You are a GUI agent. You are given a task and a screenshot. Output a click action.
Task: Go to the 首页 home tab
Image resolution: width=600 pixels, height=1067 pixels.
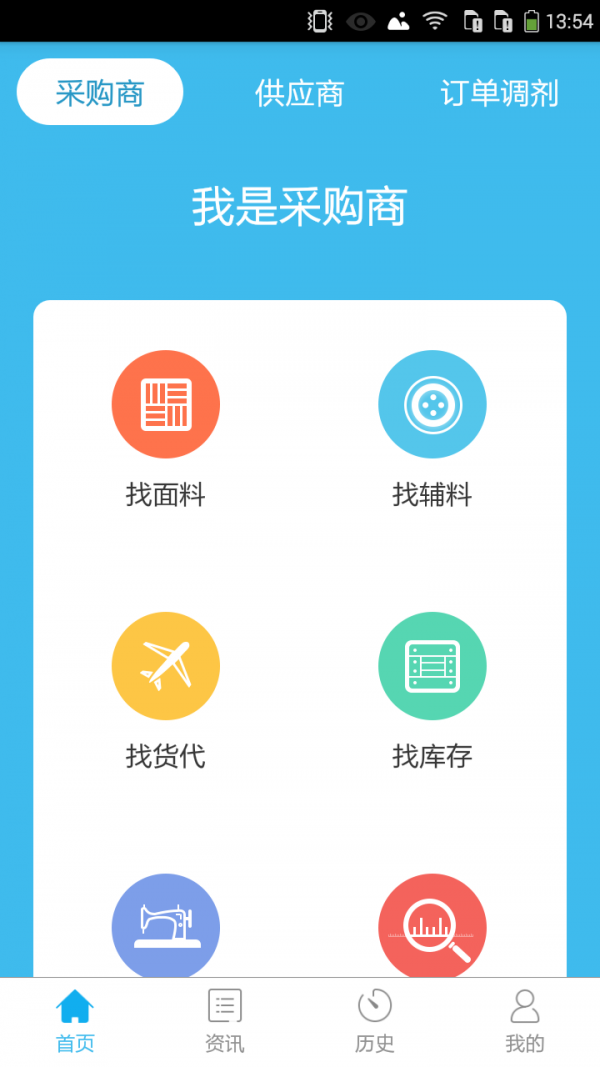click(75, 1021)
